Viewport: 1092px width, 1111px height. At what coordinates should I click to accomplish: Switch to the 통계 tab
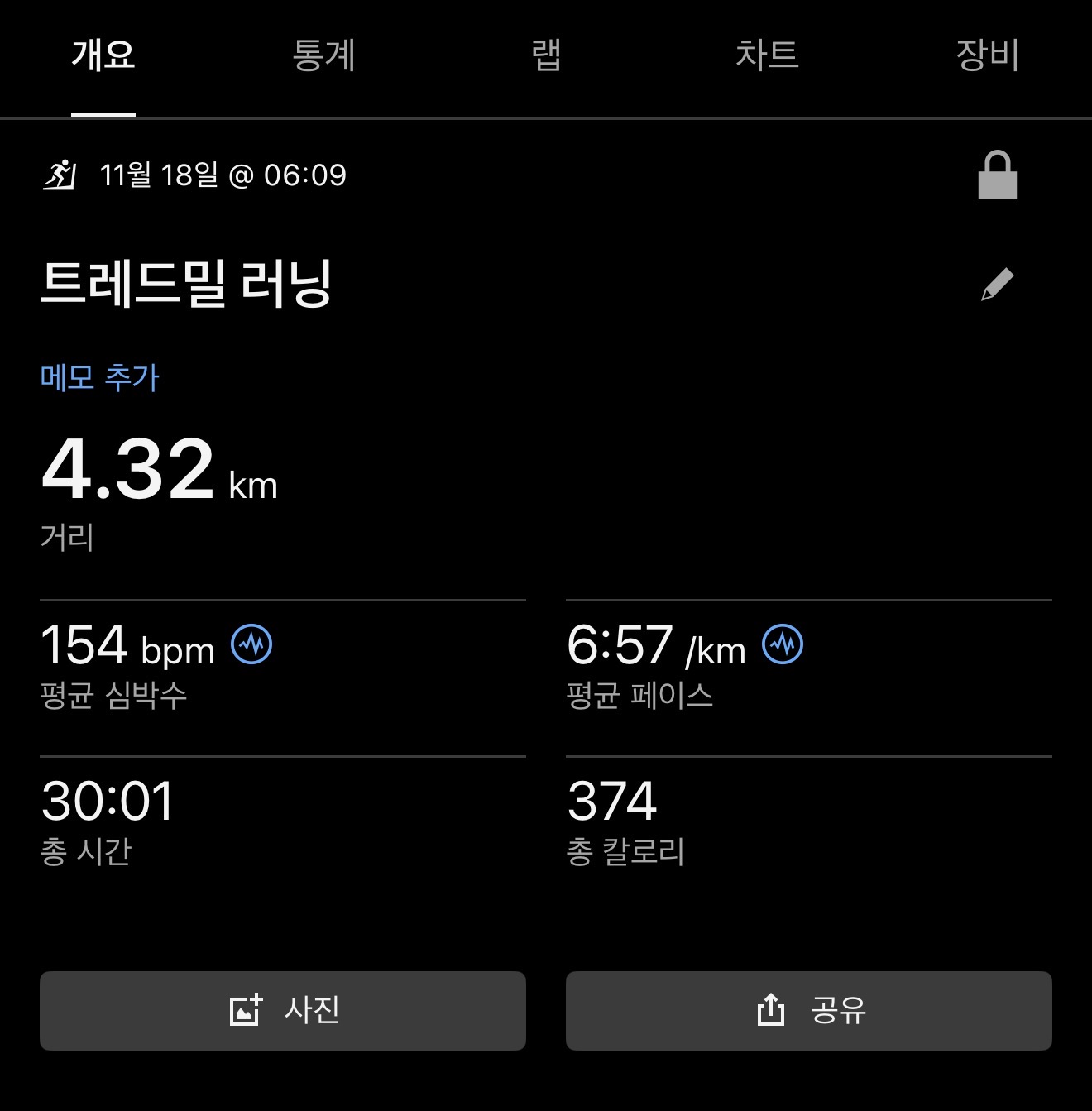click(x=323, y=56)
